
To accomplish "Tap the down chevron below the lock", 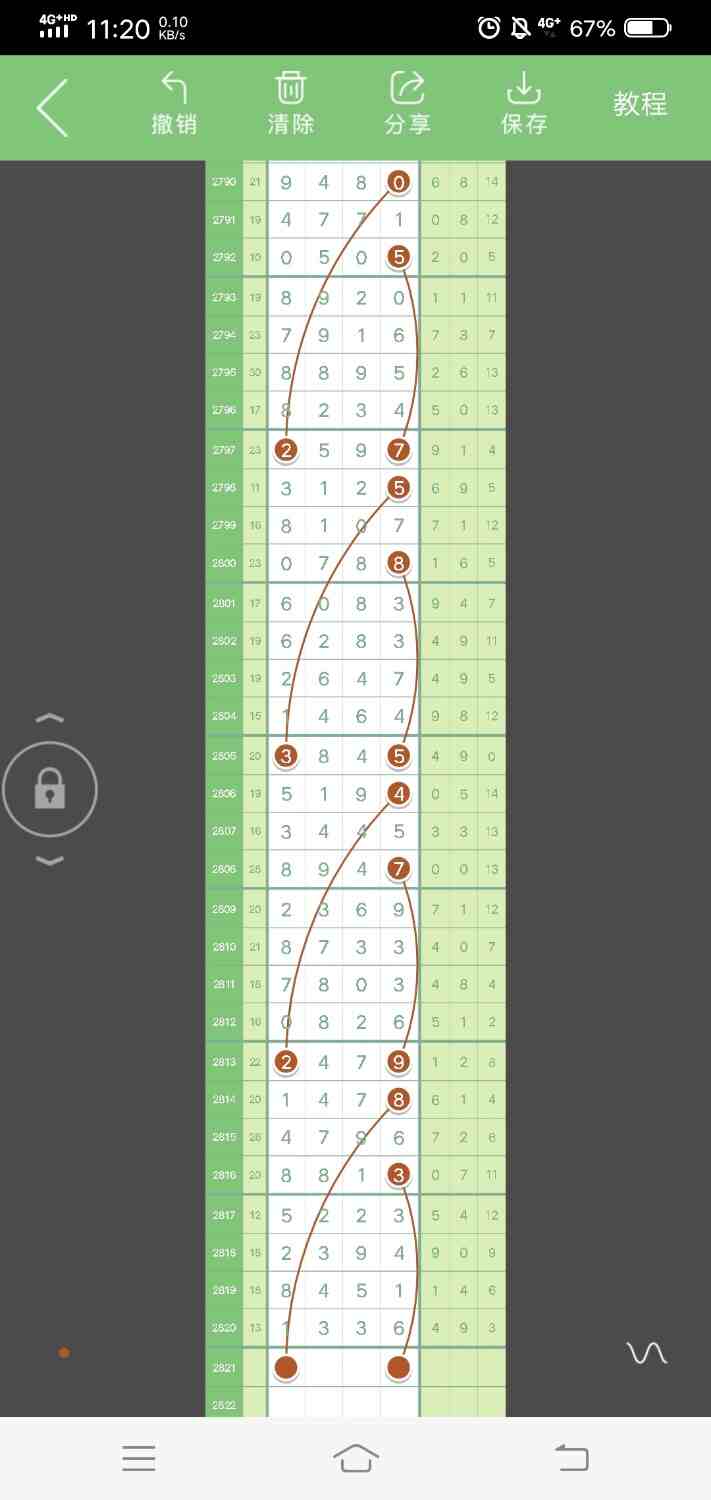I will click(50, 861).
